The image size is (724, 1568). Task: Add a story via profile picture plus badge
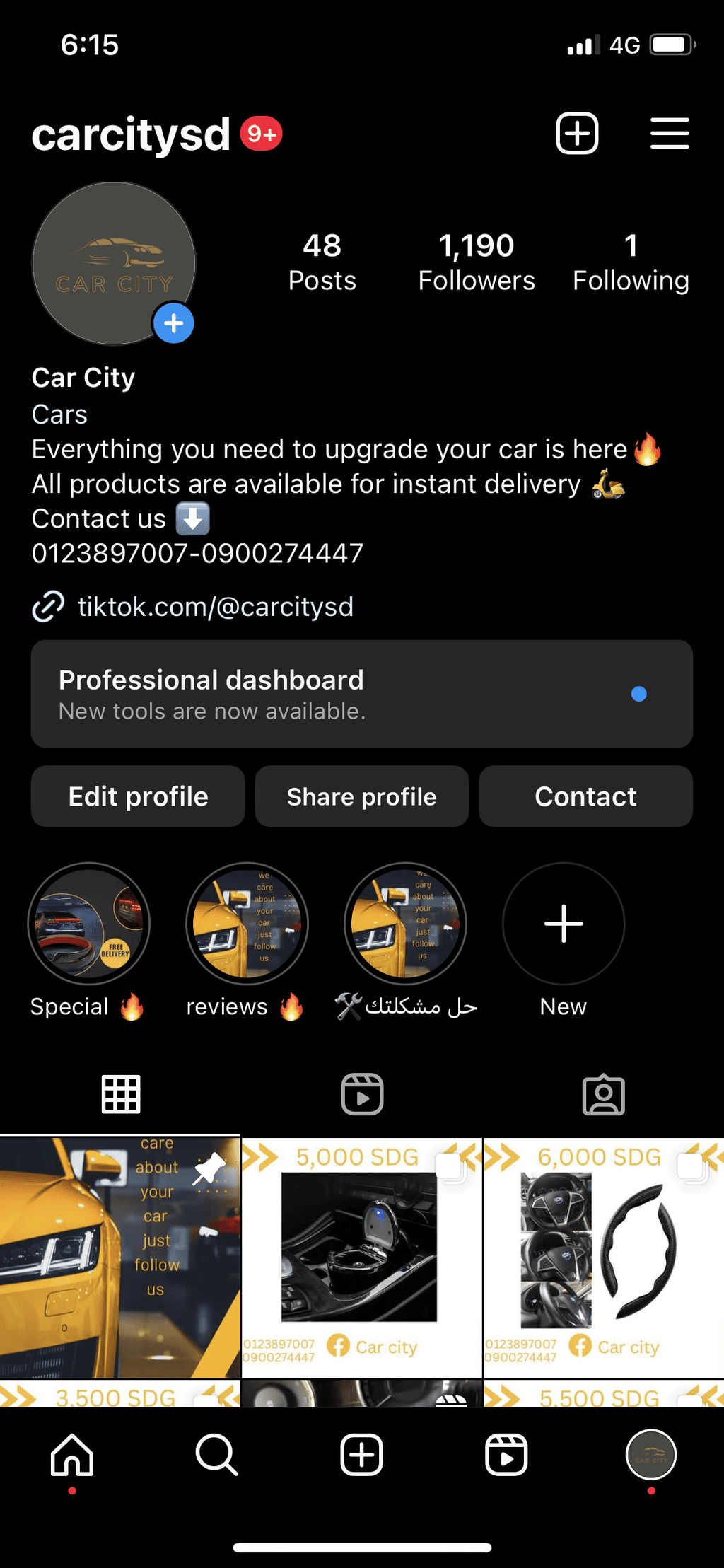coord(173,323)
